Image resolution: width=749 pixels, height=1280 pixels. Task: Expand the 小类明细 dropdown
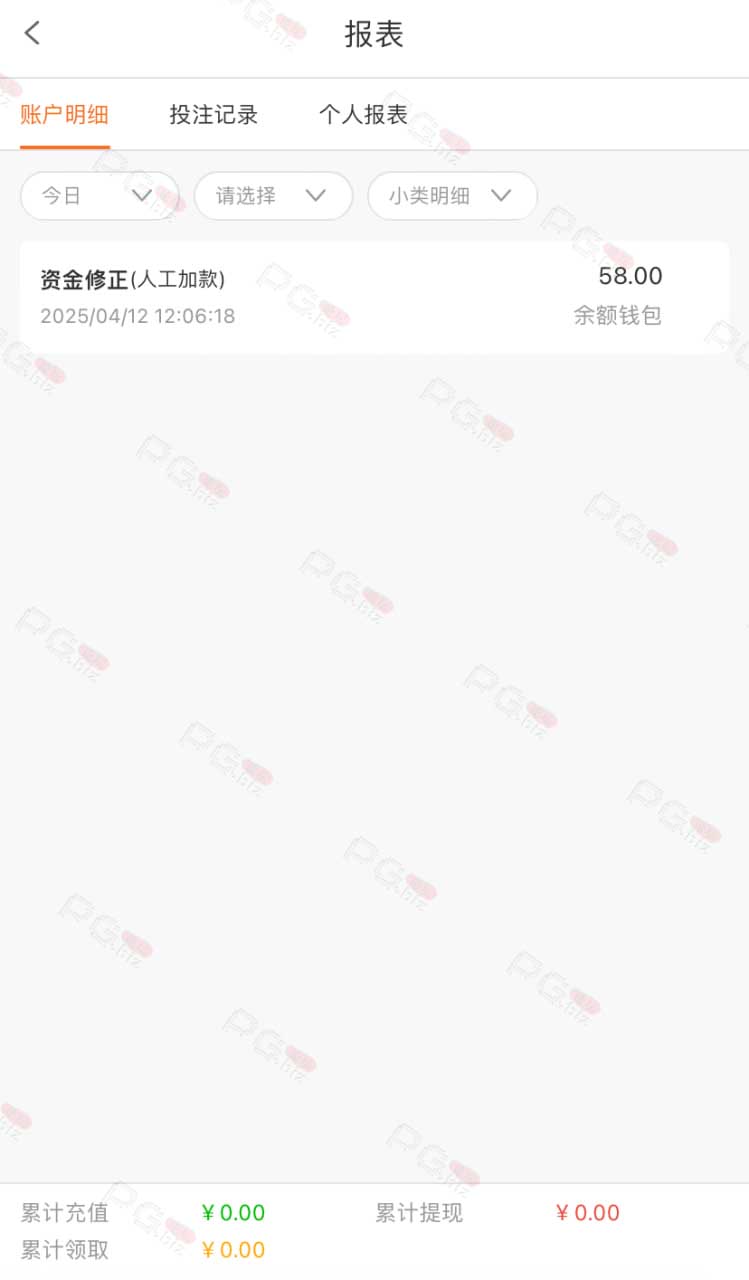coord(452,196)
